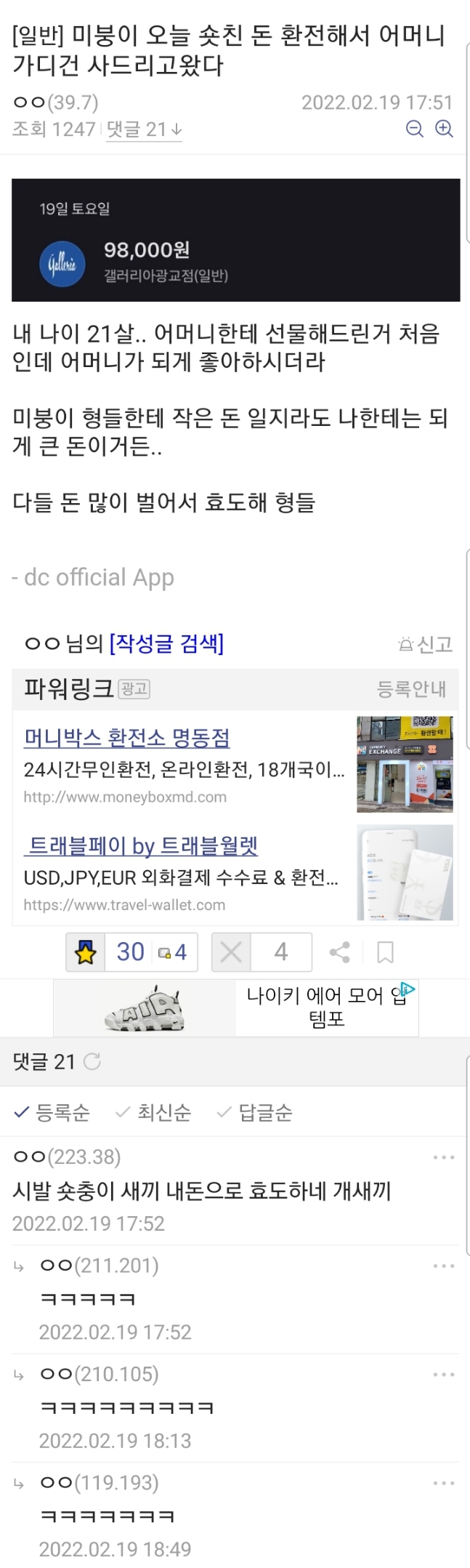Refresh the comments list
The height and width of the screenshot is (1568, 470).
92,1062
